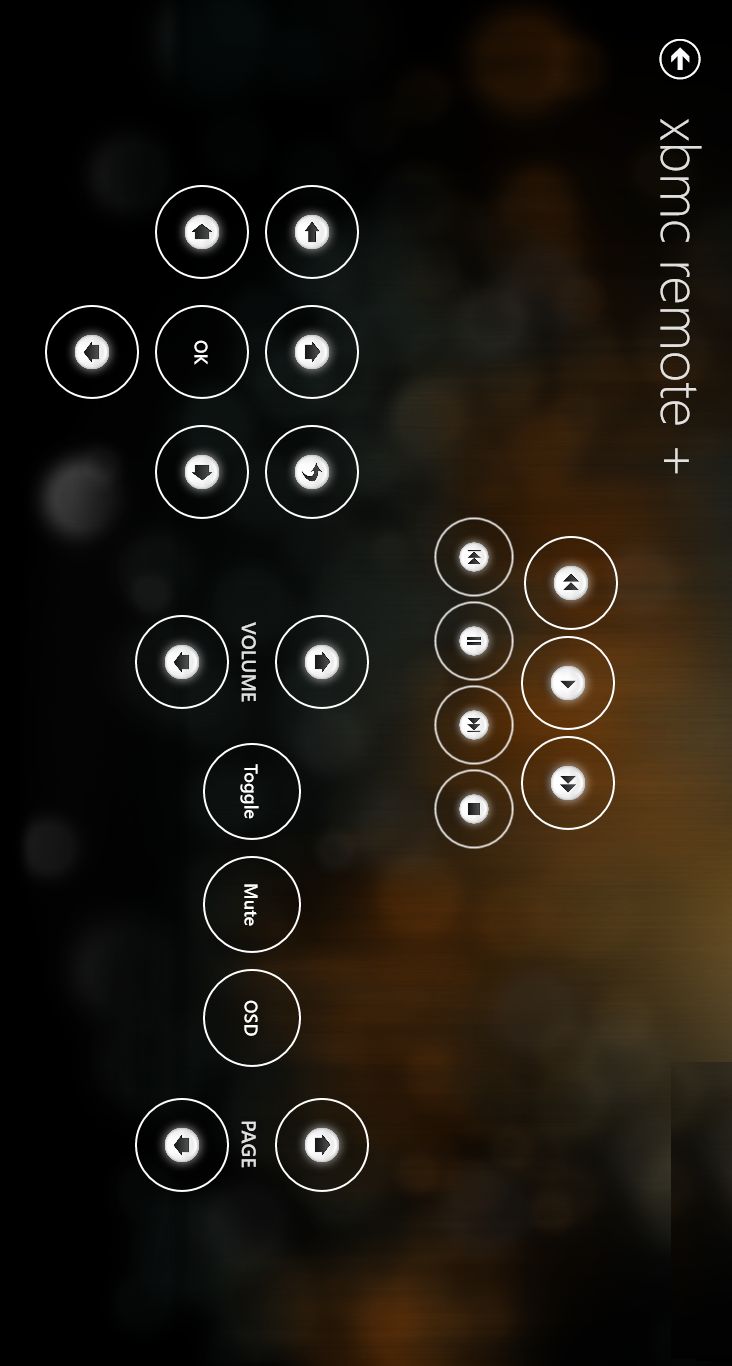Skip to previous track with the barred double-triangle
This screenshot has width=732, height=1366.
point(474,557)
